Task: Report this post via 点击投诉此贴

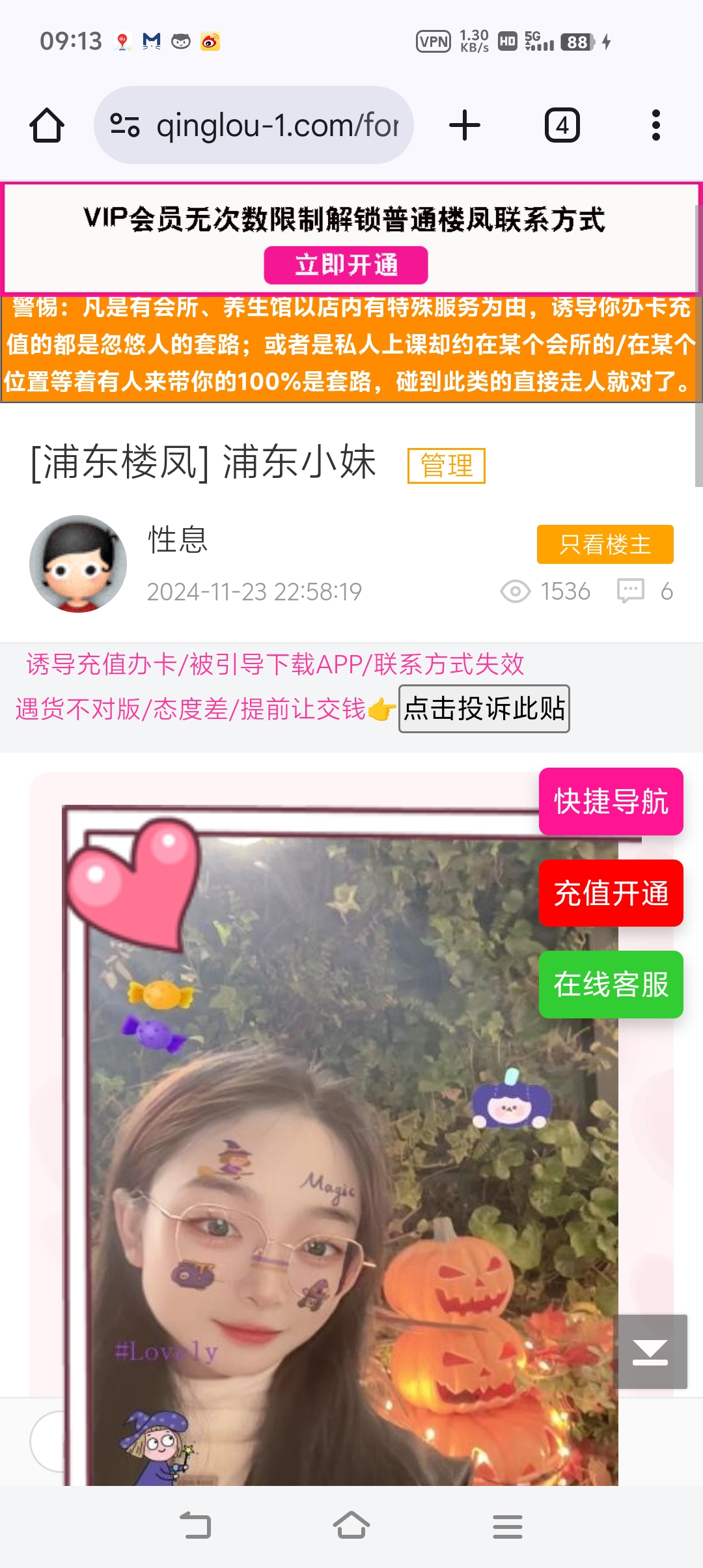Action: (484, 708)
